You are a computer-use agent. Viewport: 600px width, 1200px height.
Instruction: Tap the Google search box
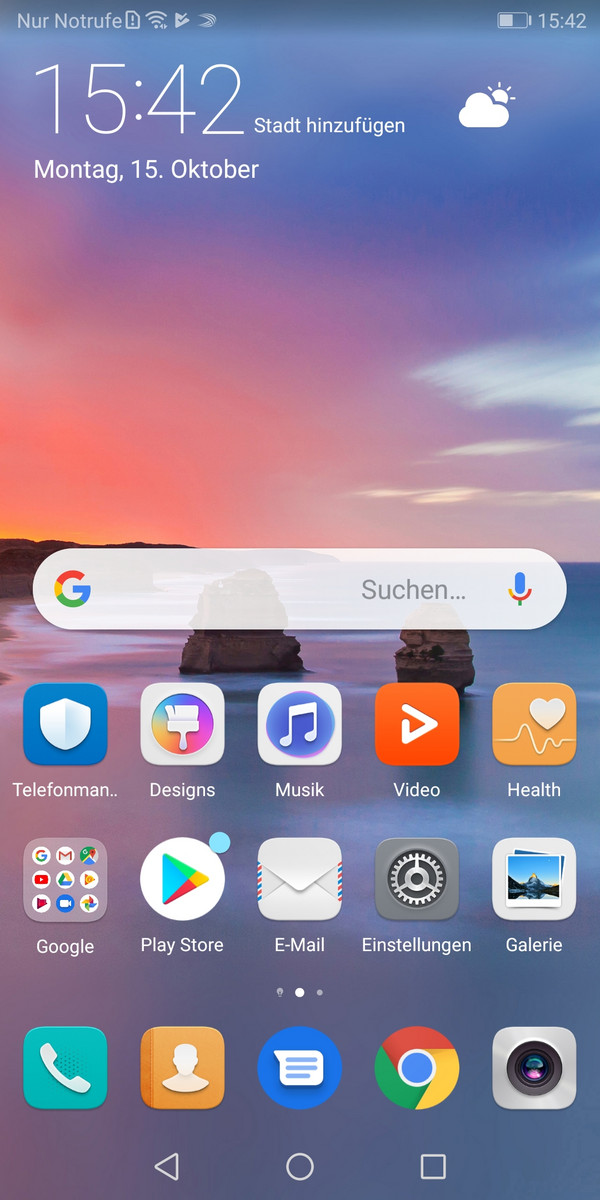point(300,590)
